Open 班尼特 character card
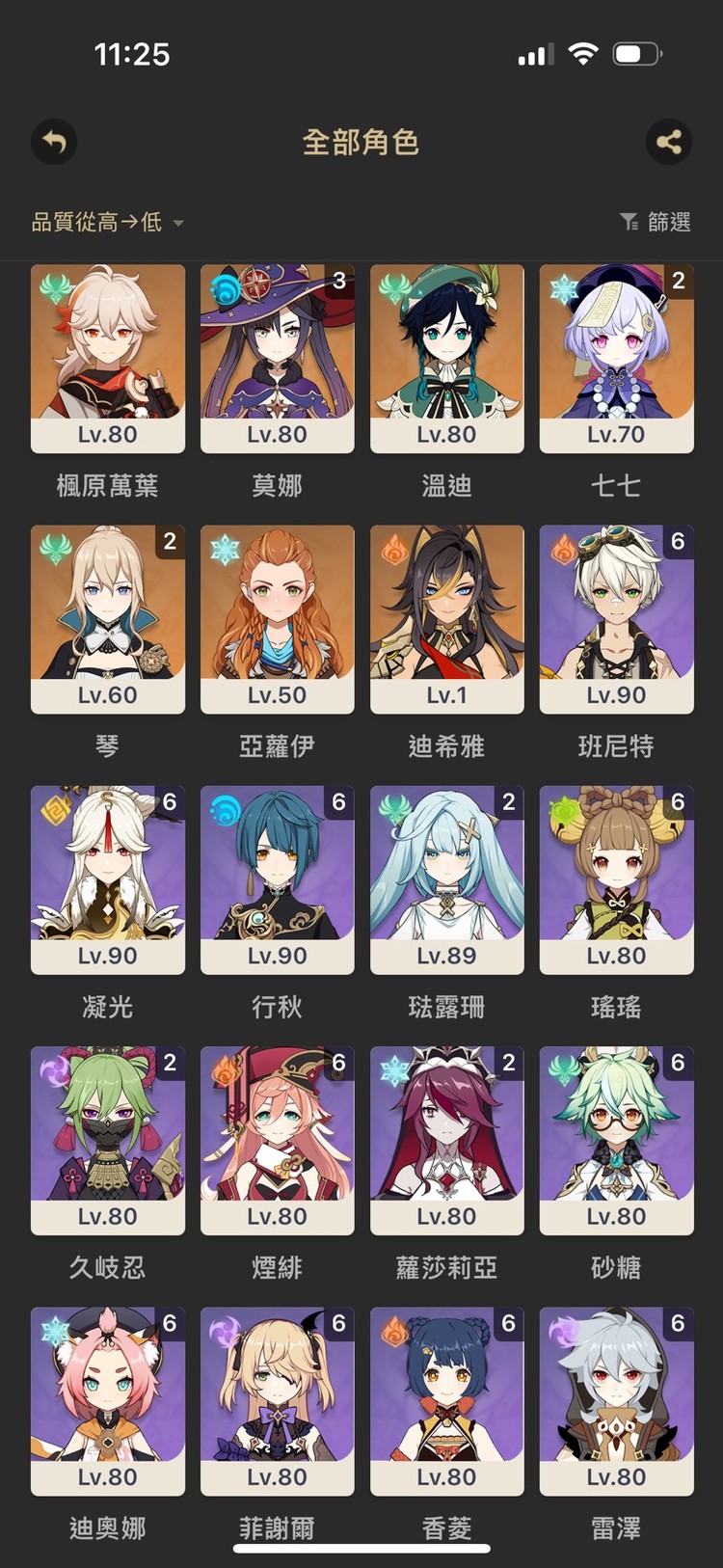This screenshot has width=723, height=1568. [x=617, y=619]
